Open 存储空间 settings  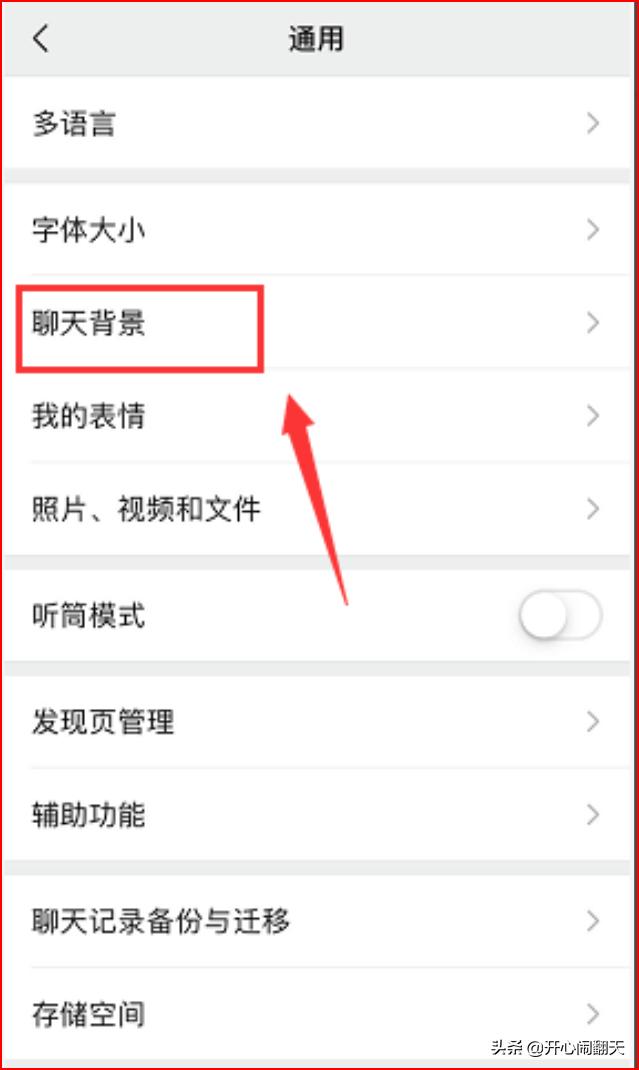pyautogui.click(x=318, y=1015)
